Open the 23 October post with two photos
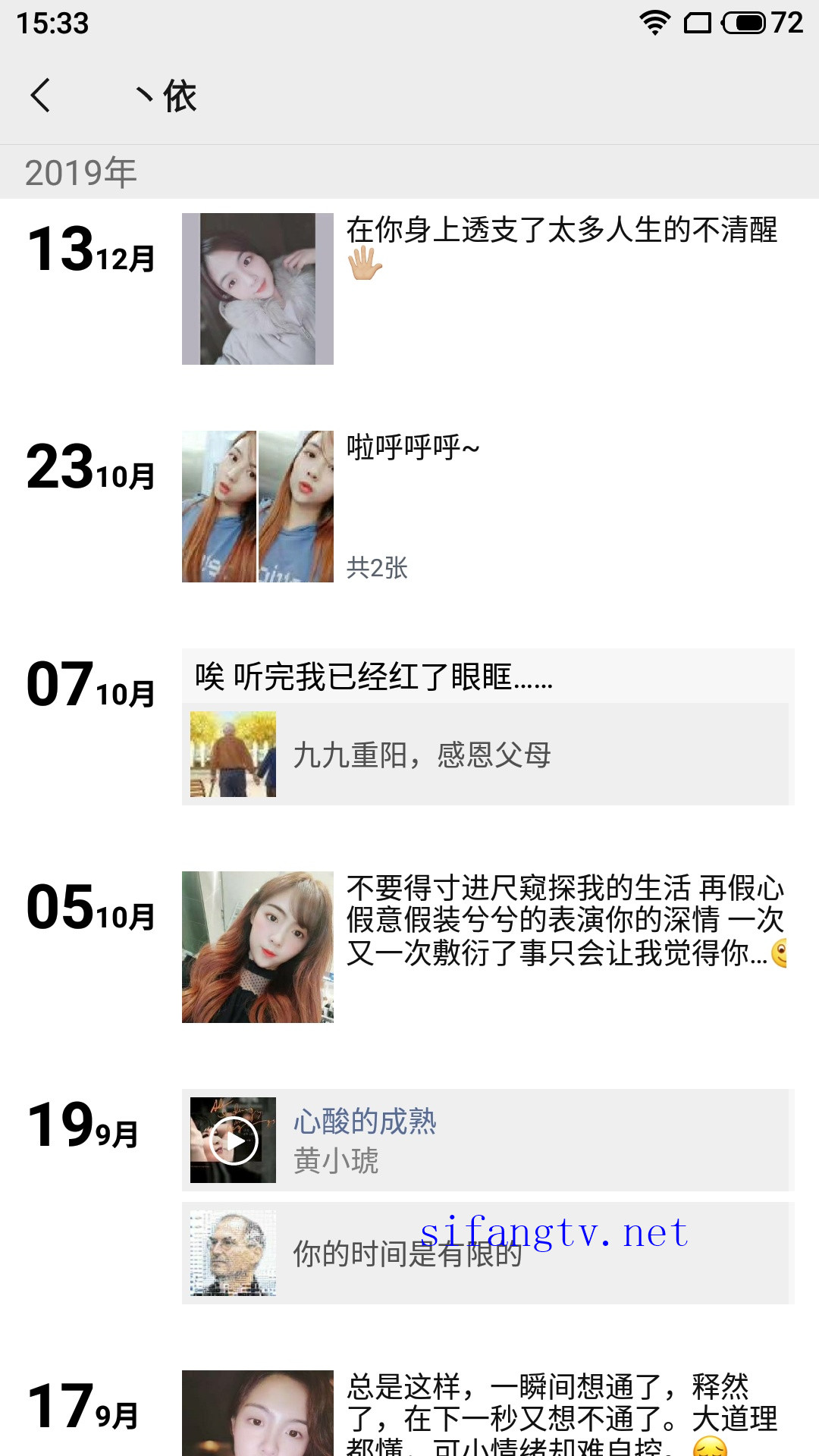The image size is (819, 1456). point(258,507)
